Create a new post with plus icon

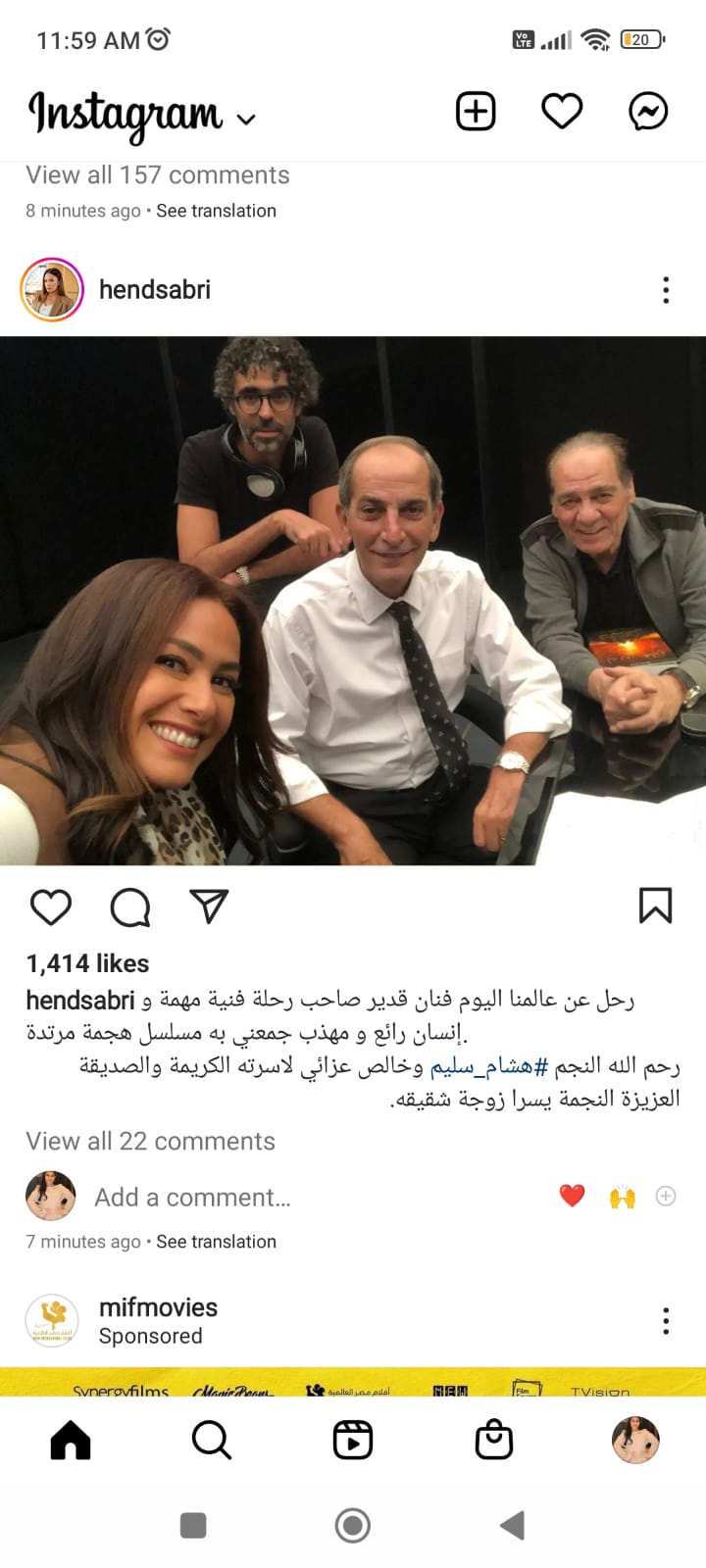click(476, 112)
